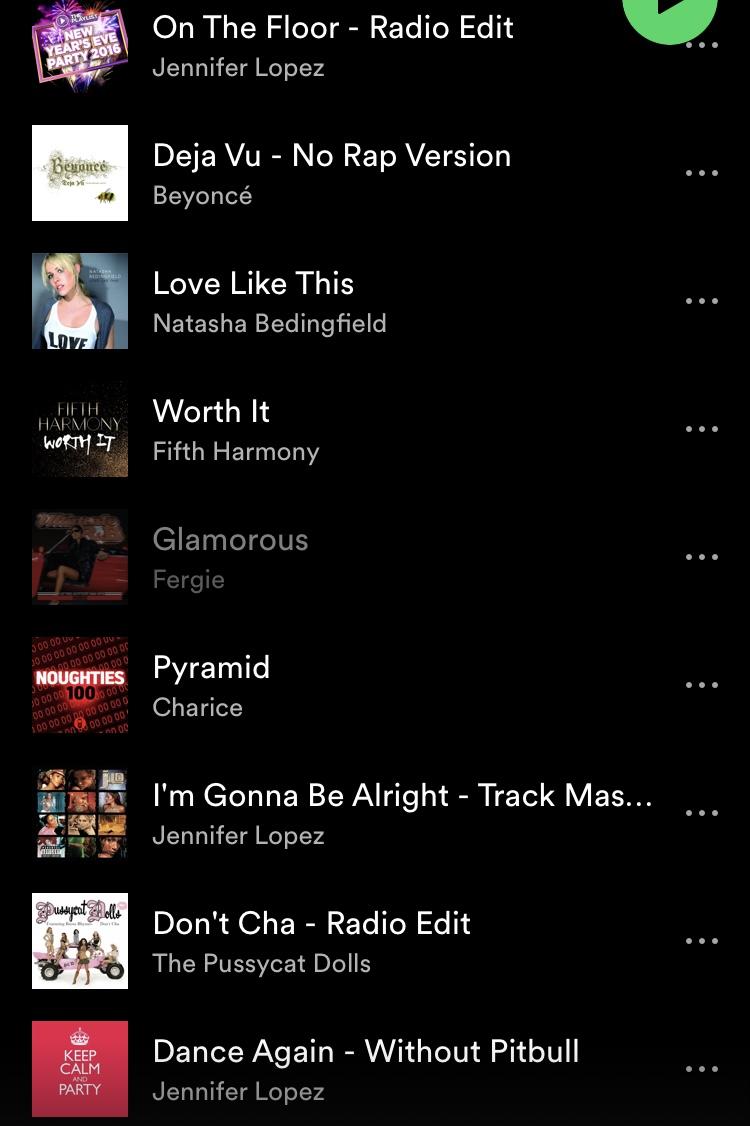Screen dimensions: 750x1126
Task: Start playback with the green play button
Action: pos(668,10)
